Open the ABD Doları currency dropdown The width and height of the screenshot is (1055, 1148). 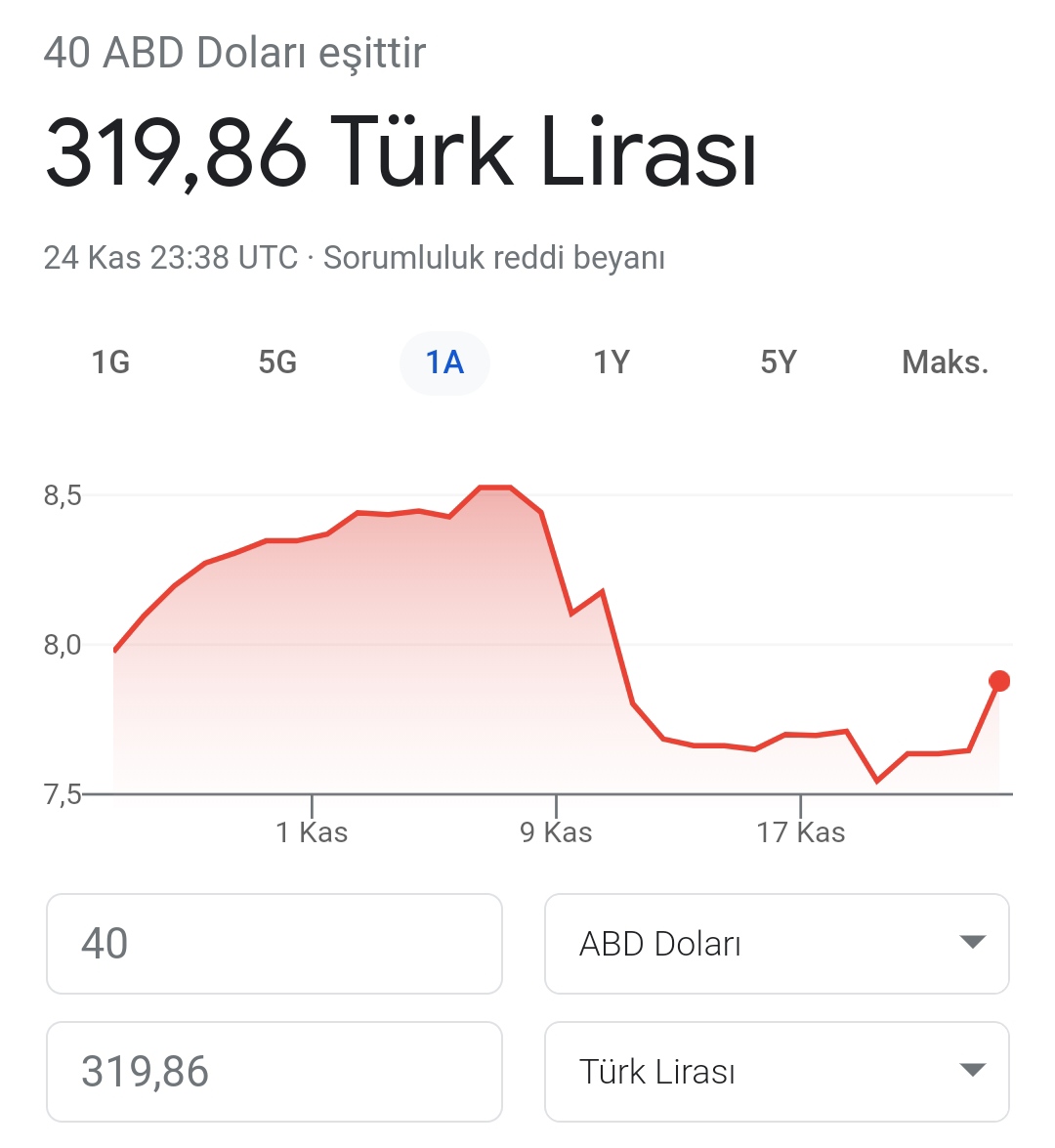click(x=777, y=944)
